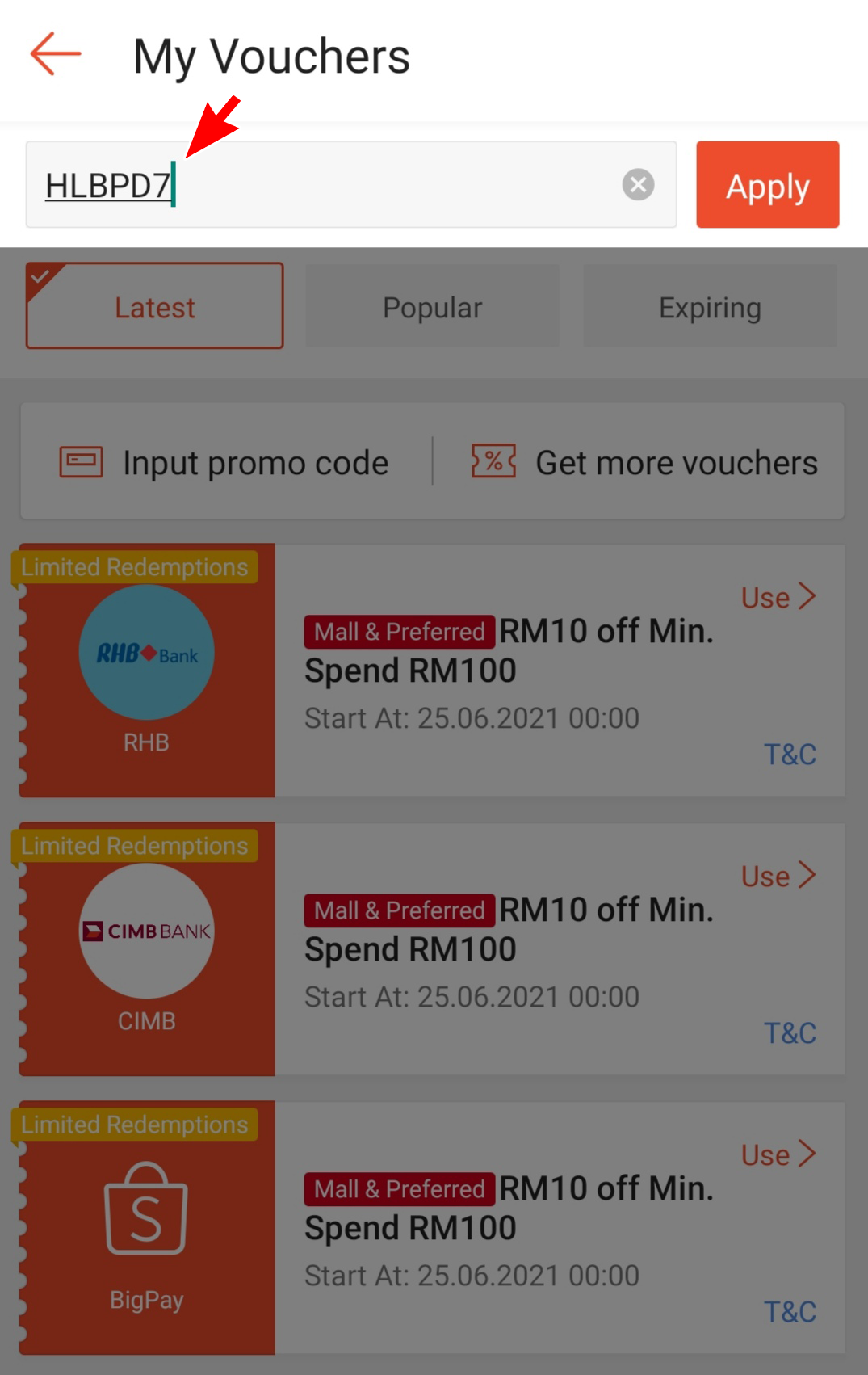Apply the entered voucher code

767,185
